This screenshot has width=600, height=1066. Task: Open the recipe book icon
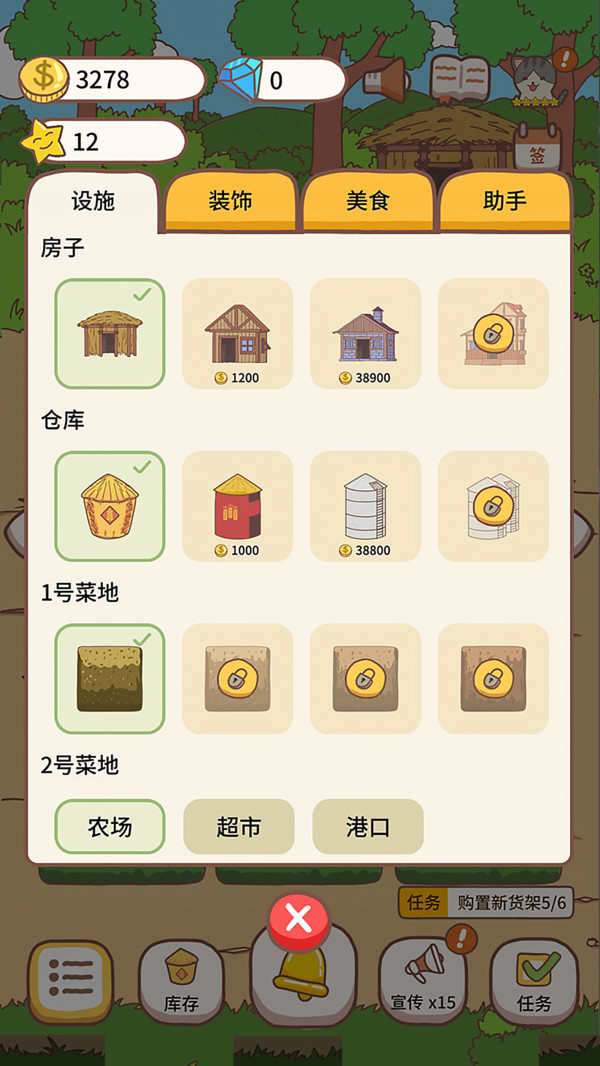459,77
